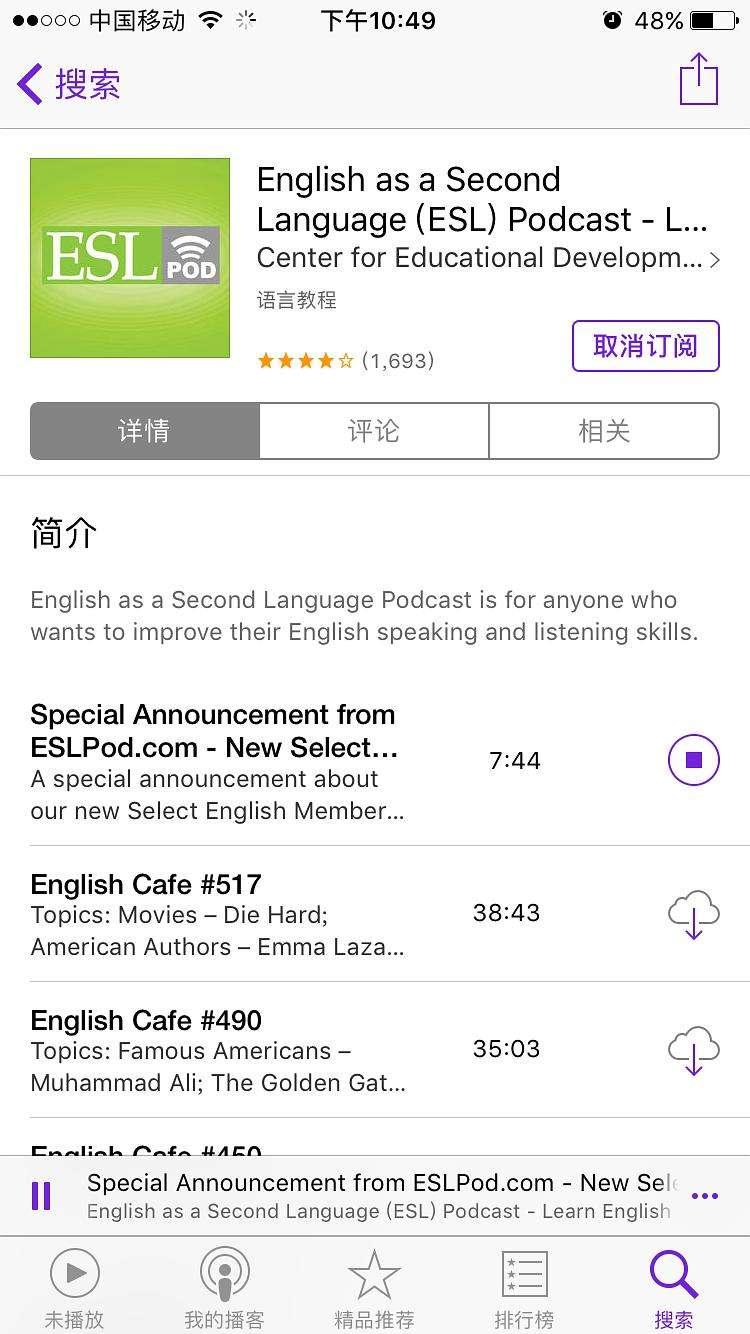
Task: Tap the podcast star rating
Action: [304, 360]
